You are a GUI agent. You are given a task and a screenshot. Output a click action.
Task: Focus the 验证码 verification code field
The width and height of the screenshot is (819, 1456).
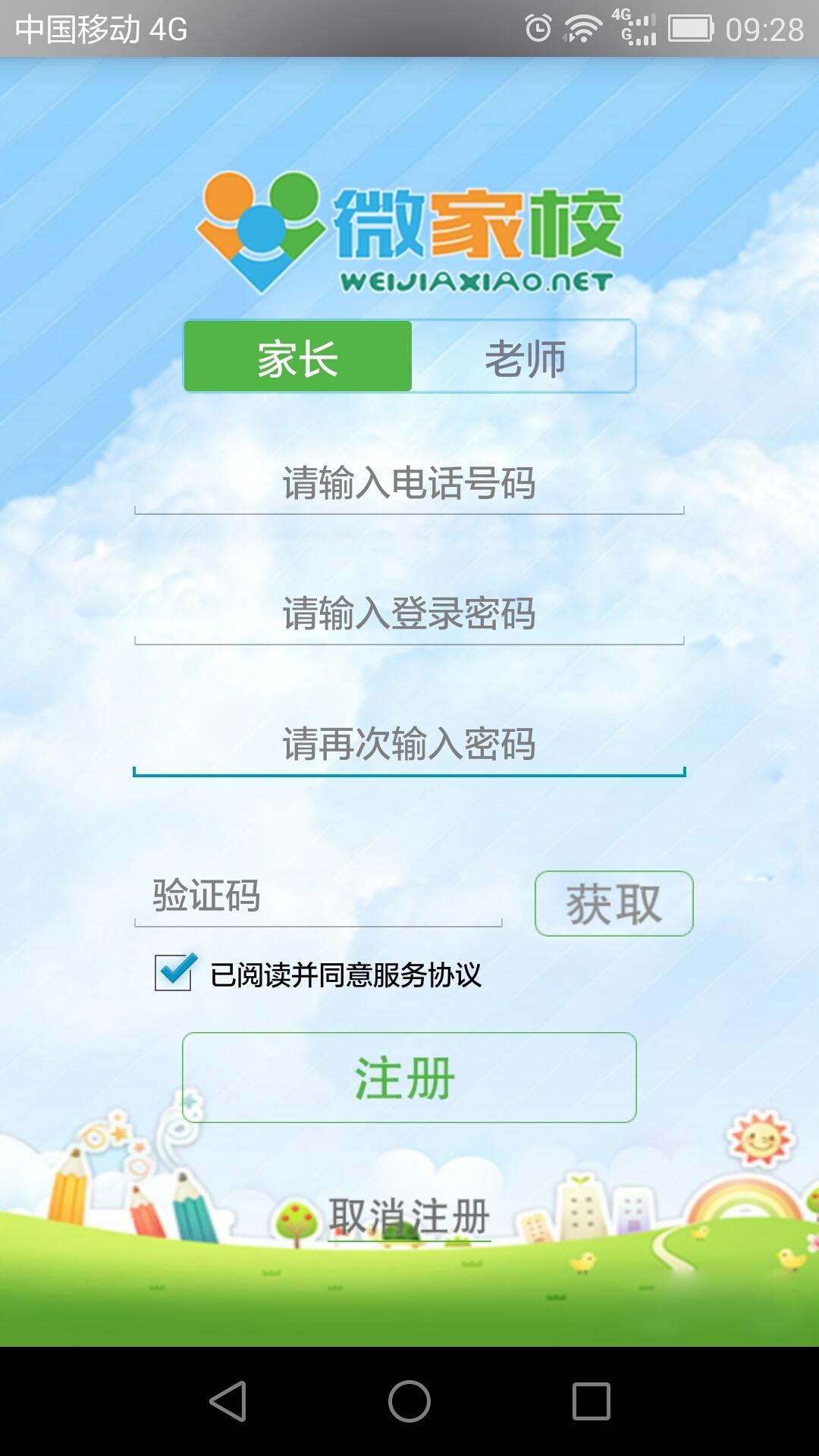coord(318,896)
